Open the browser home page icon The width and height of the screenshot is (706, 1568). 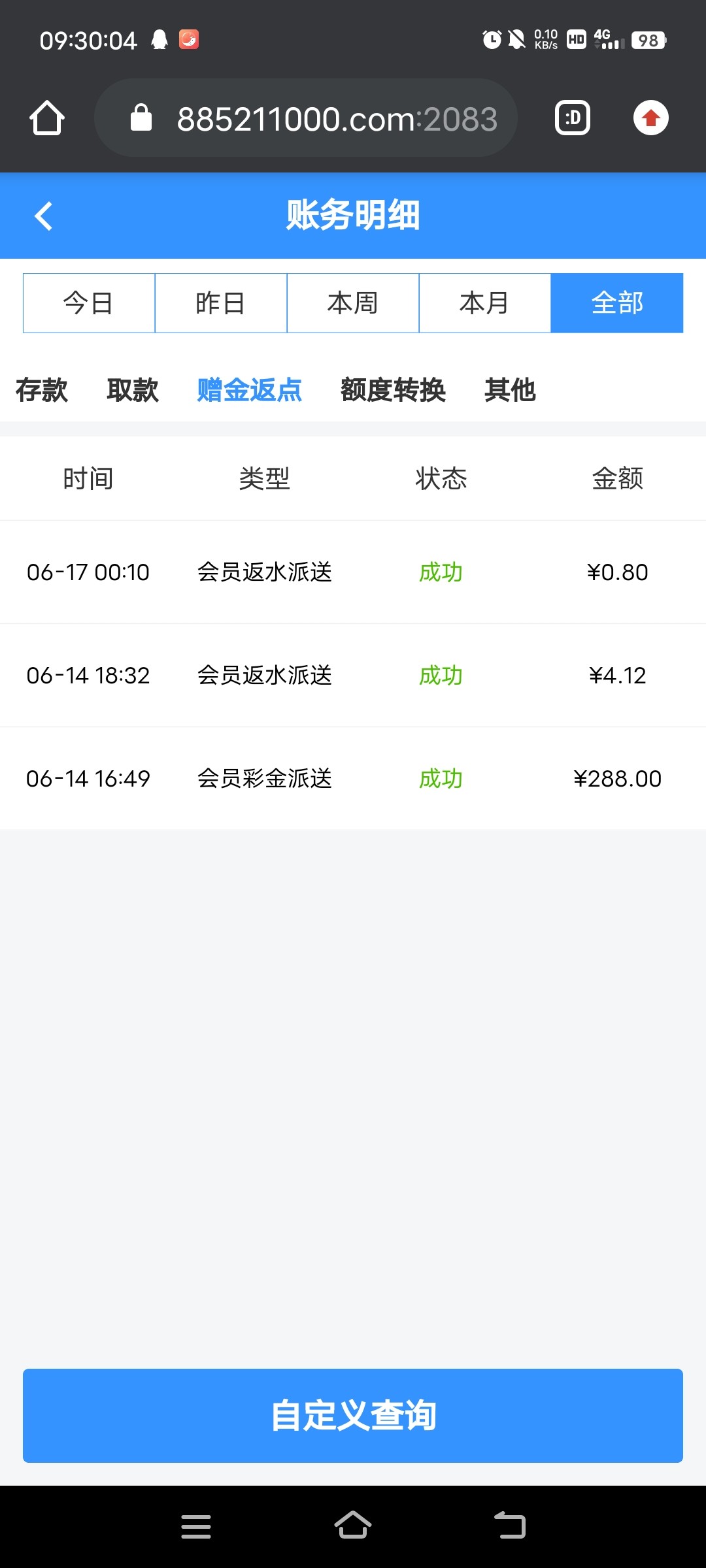click(x=47, y=118)
